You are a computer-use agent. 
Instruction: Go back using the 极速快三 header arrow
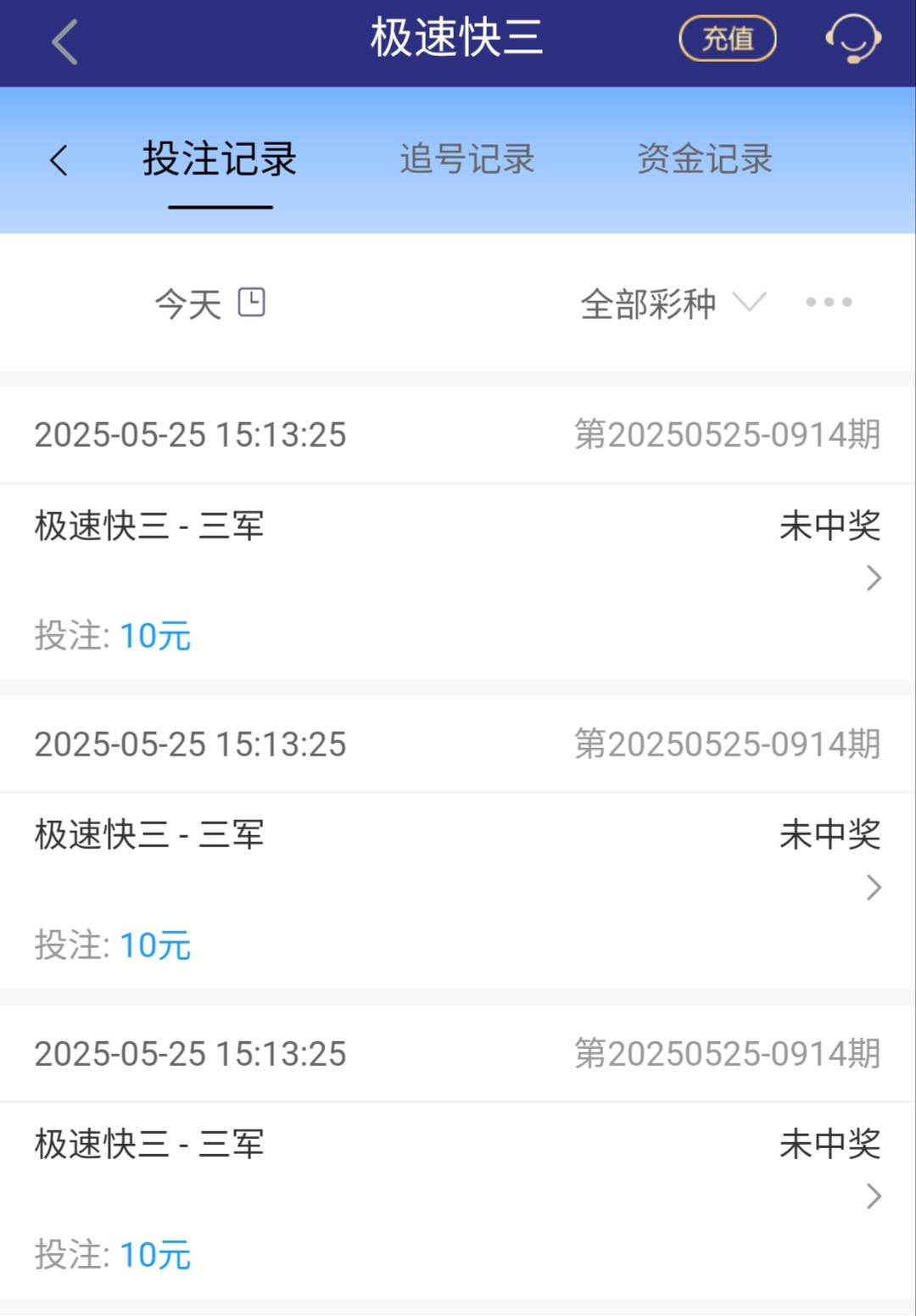64,42
